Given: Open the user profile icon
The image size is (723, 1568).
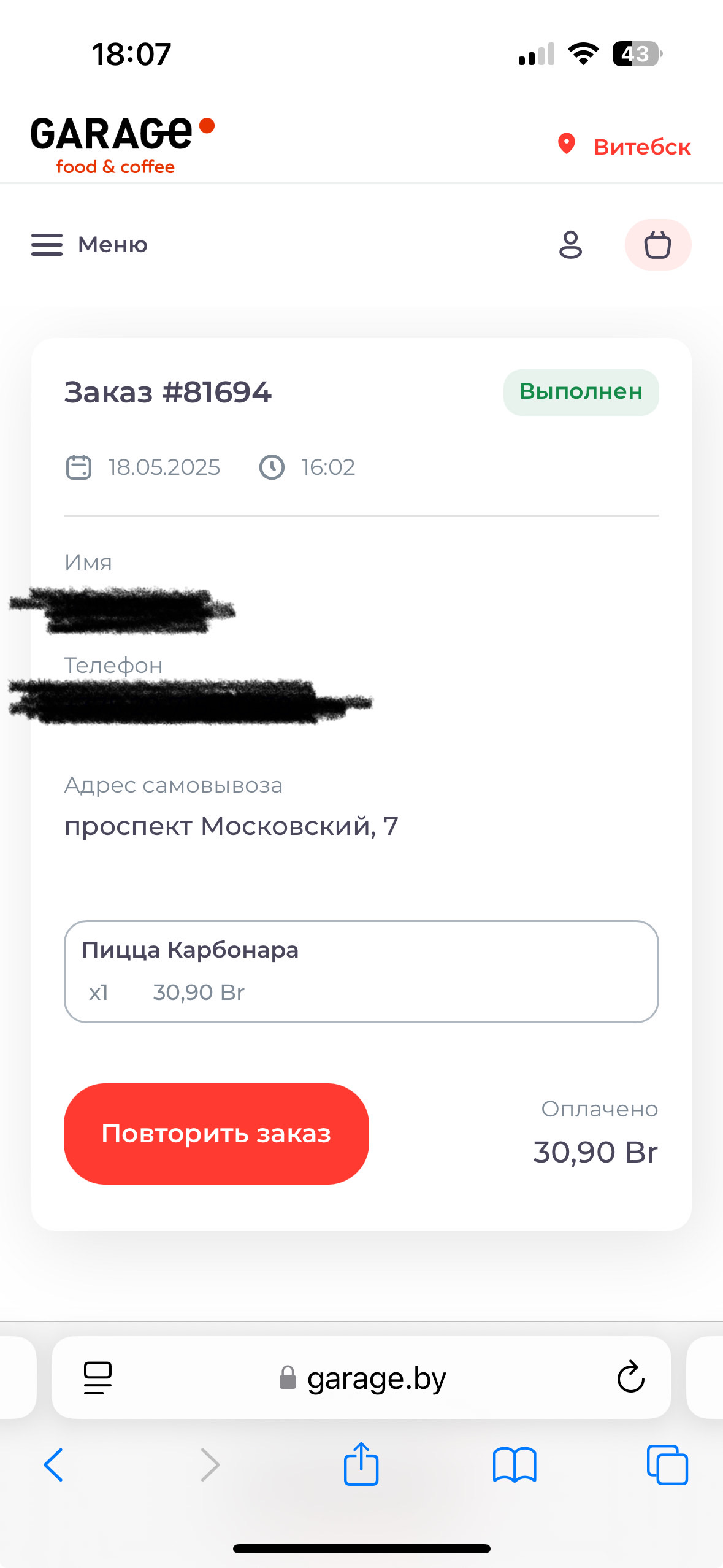Looking at the screenshot, I should click(x=570, y=245).
